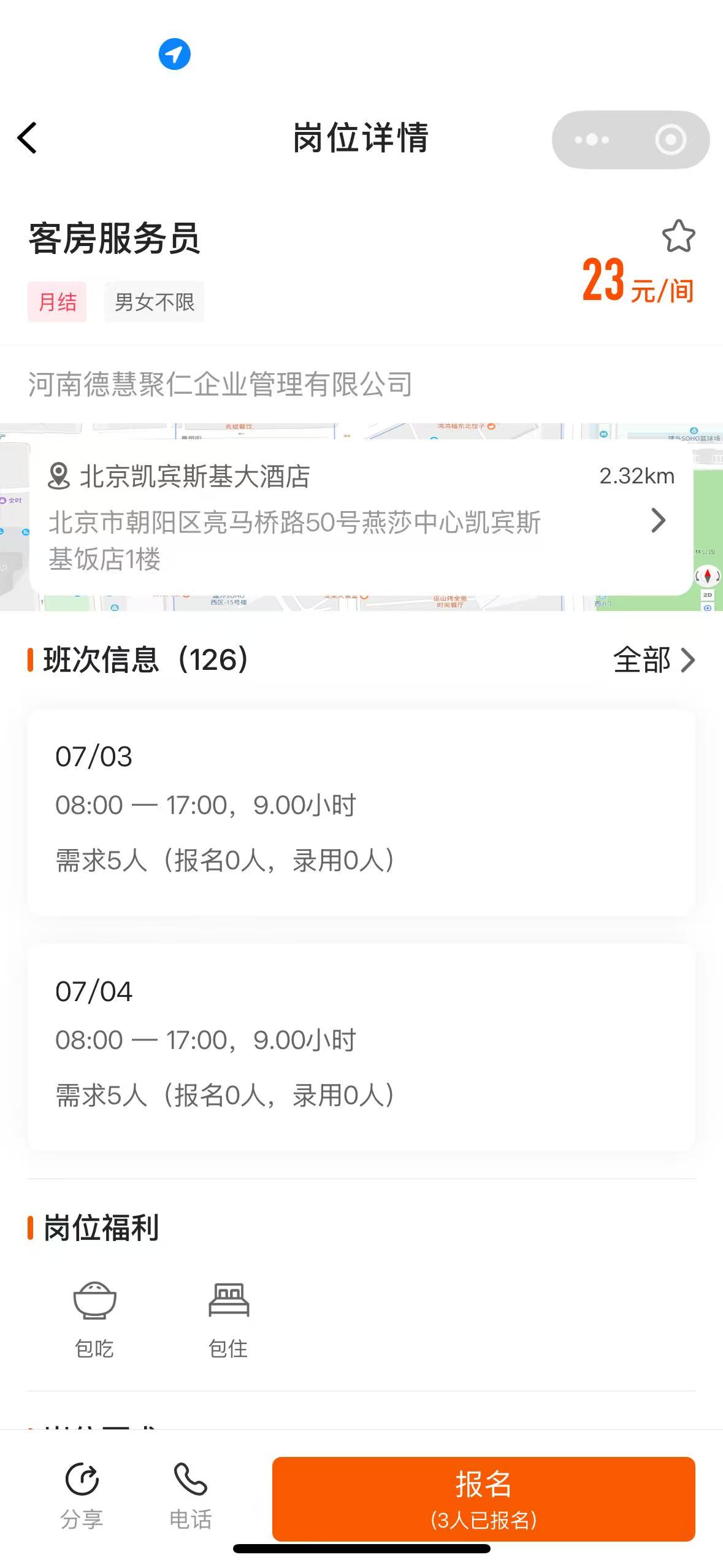Open the 北京凯宾斯基大酒店 location card
The width and height of the screenshot is (723, 1568).
[x=361, y=517]
